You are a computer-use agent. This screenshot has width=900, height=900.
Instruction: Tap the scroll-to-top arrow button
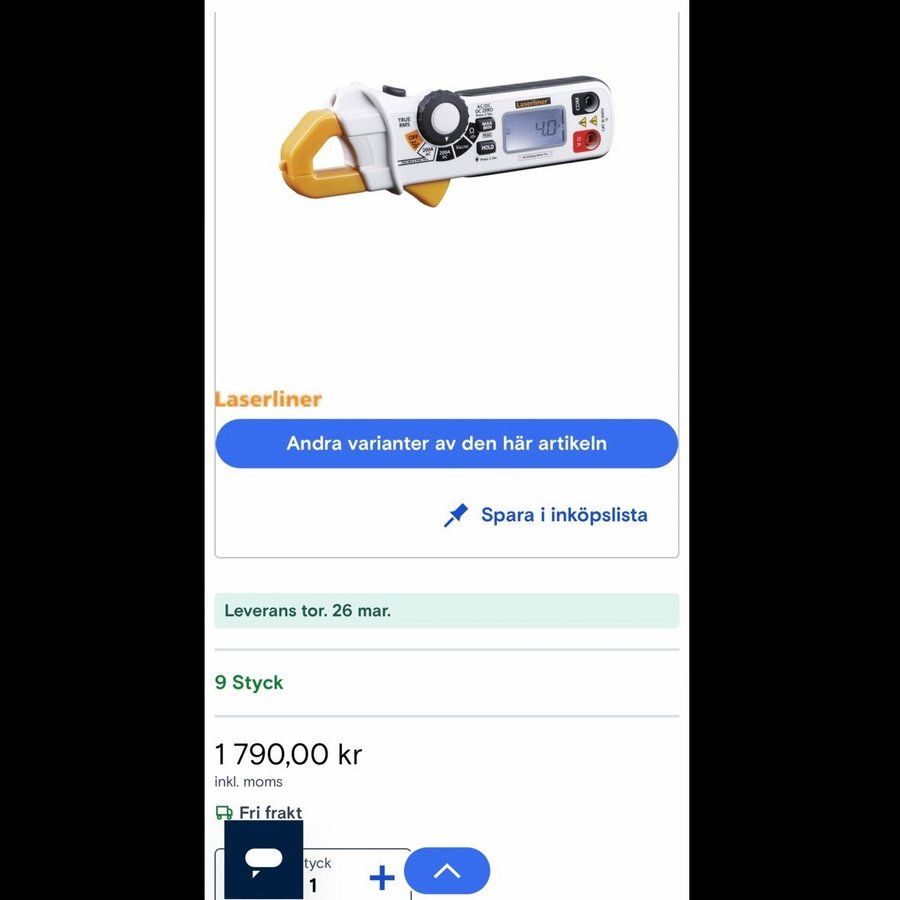pos(447,870)
